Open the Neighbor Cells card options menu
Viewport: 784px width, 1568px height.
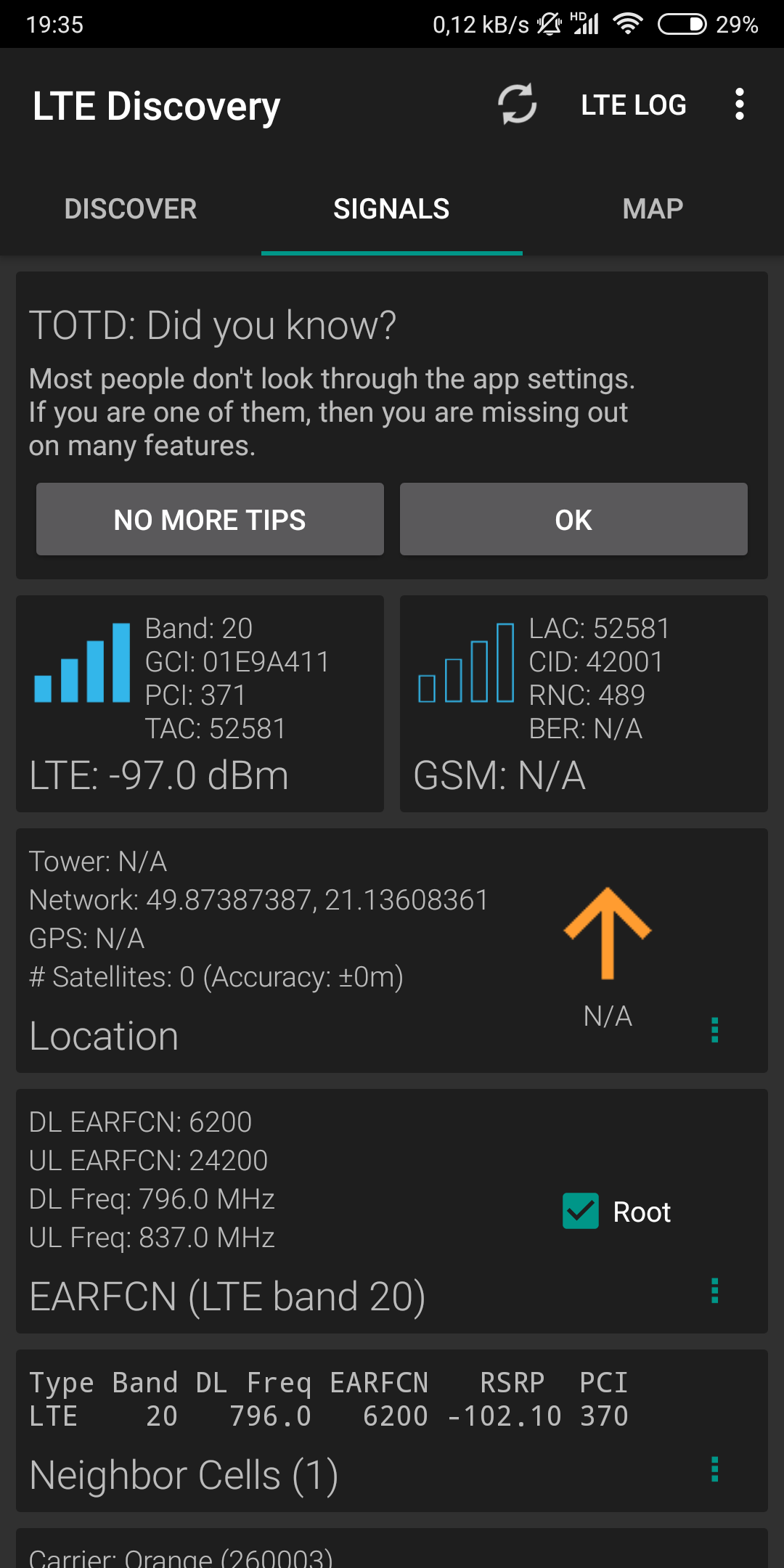click(715, 1469)
